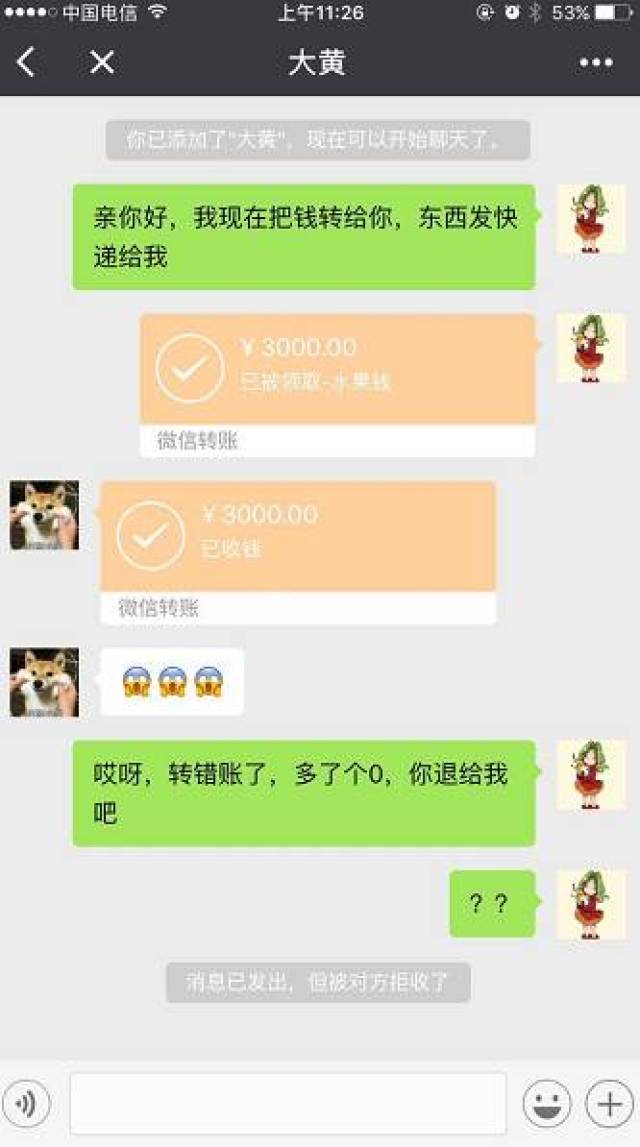Screen dimensions: 640x1147
Task: View 大黄's profile from the emoji message avatar
Action: pyautogui.click(x=44, y=682)
